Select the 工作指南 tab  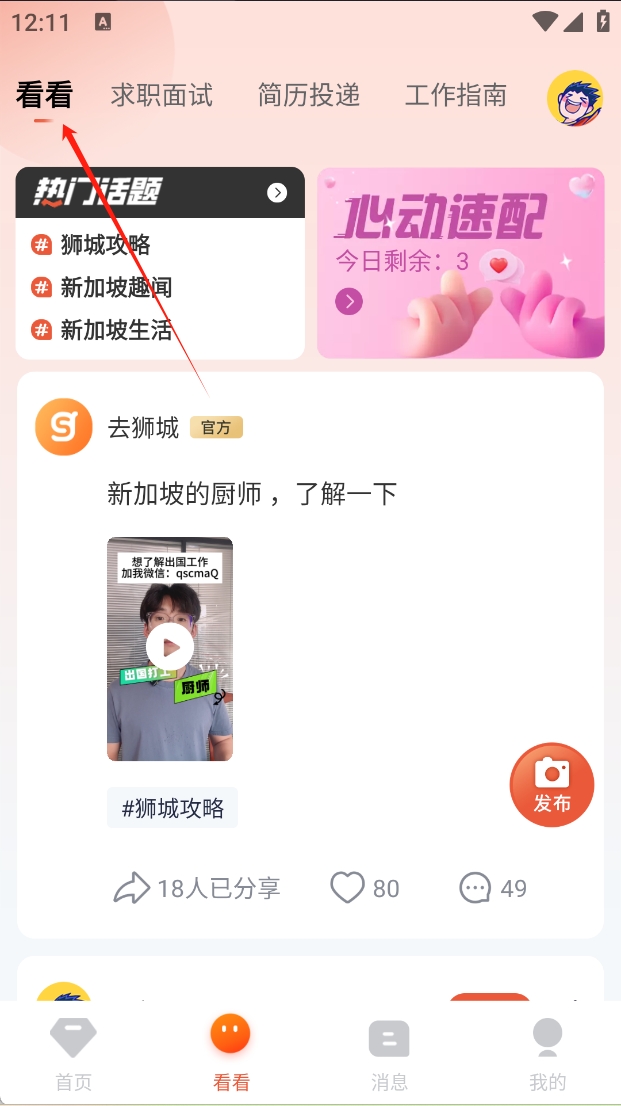(455, 96)
